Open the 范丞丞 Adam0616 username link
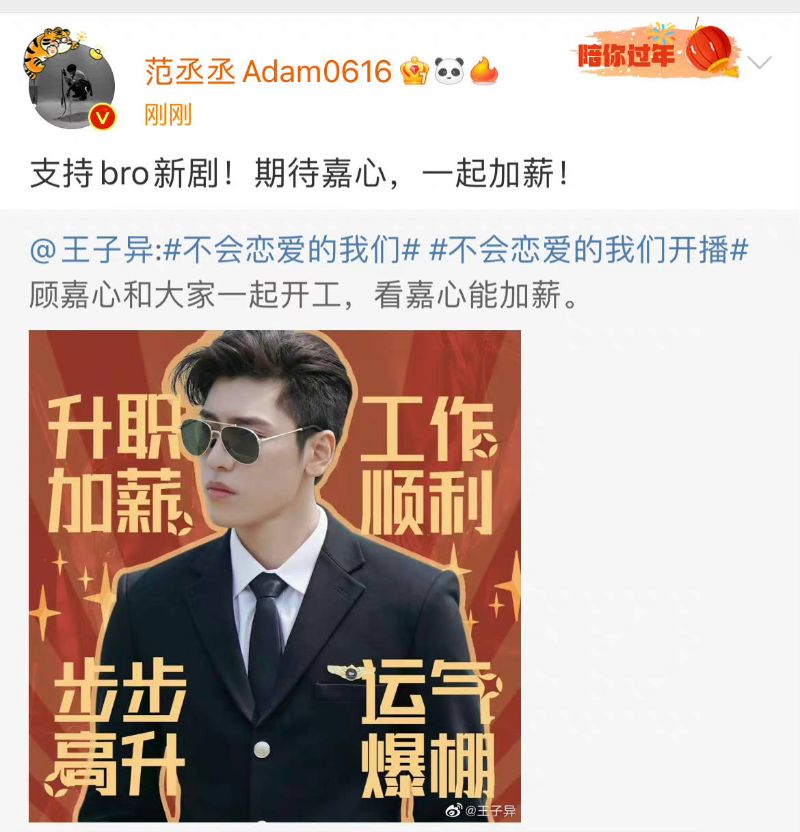The width and height of the screenshot is (800, 832). [x=267, y=70]
